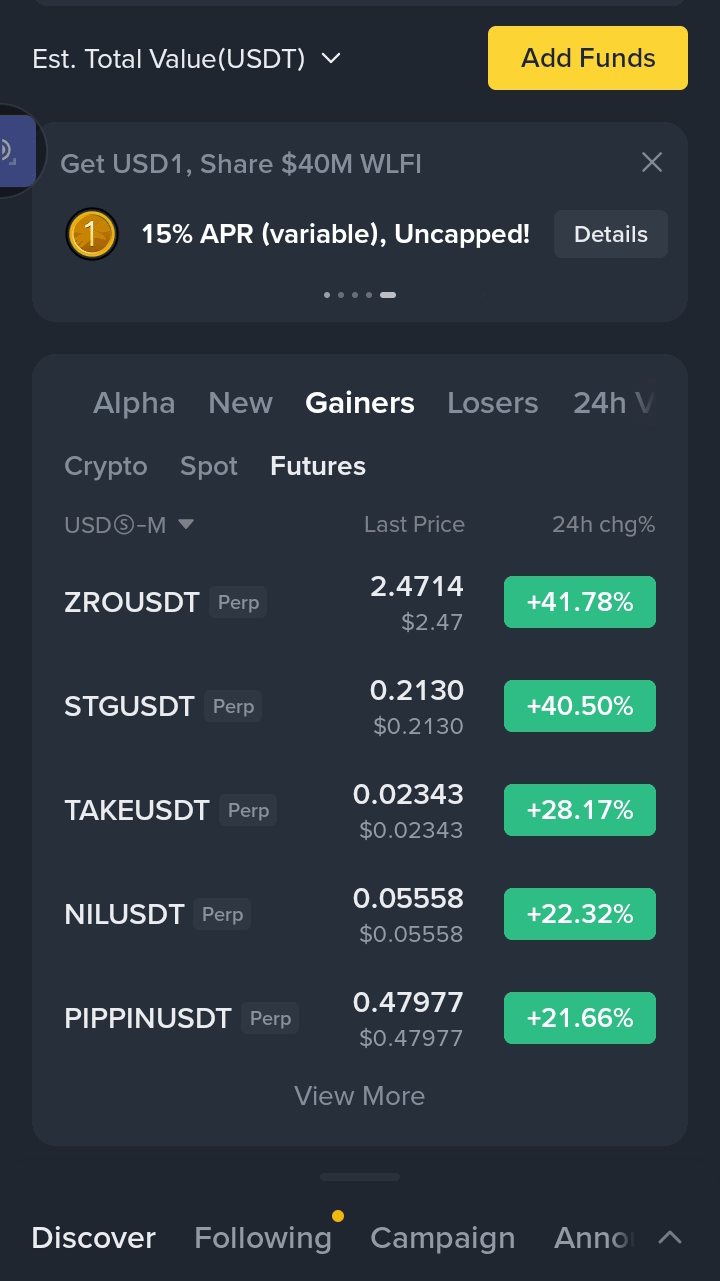The image size is (720, 1281).
Task: Open the ZROUSDT perpetual row
Action: 132,603
